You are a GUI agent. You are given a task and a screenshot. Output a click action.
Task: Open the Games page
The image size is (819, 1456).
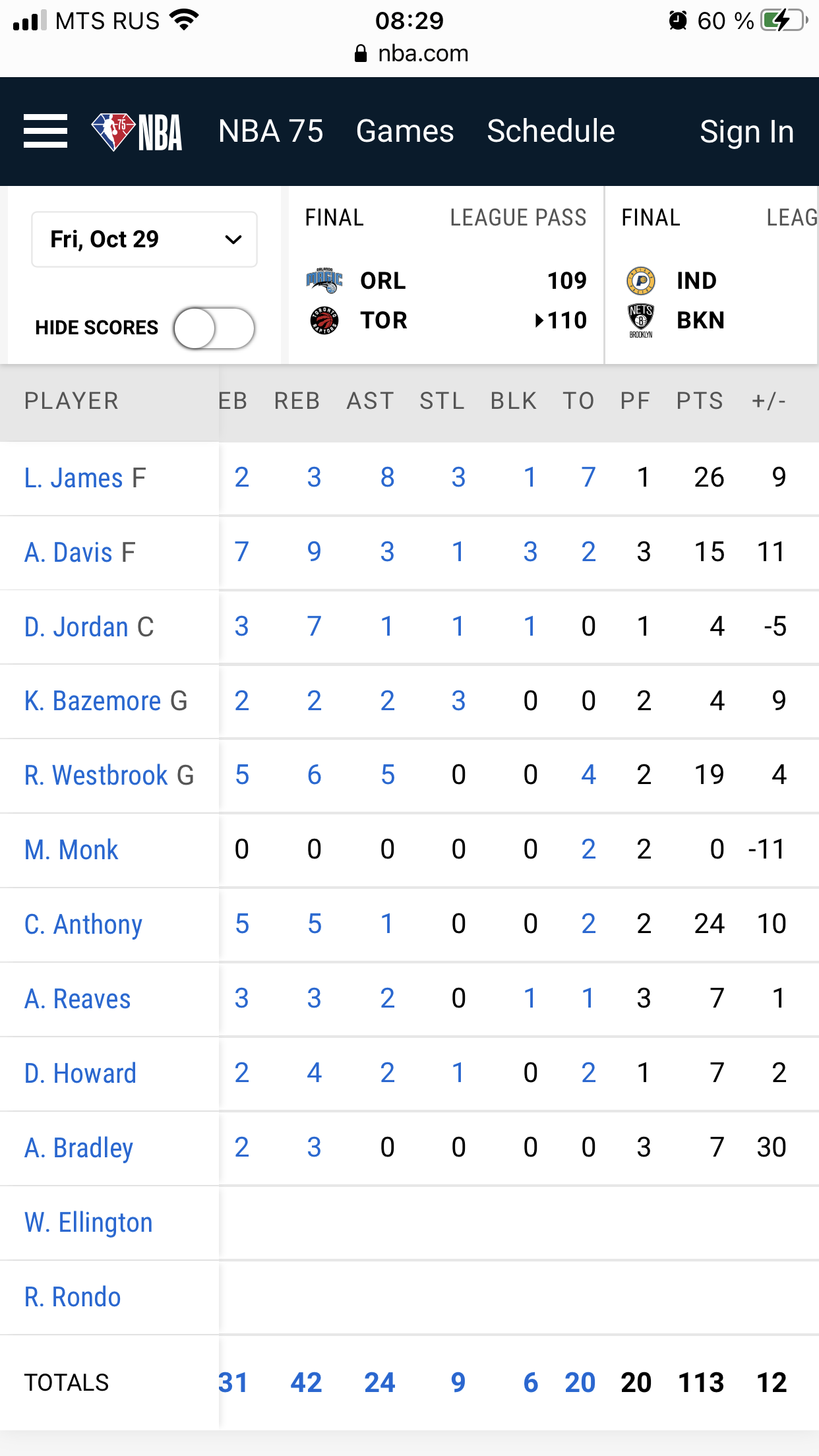[x=405, y=131]
